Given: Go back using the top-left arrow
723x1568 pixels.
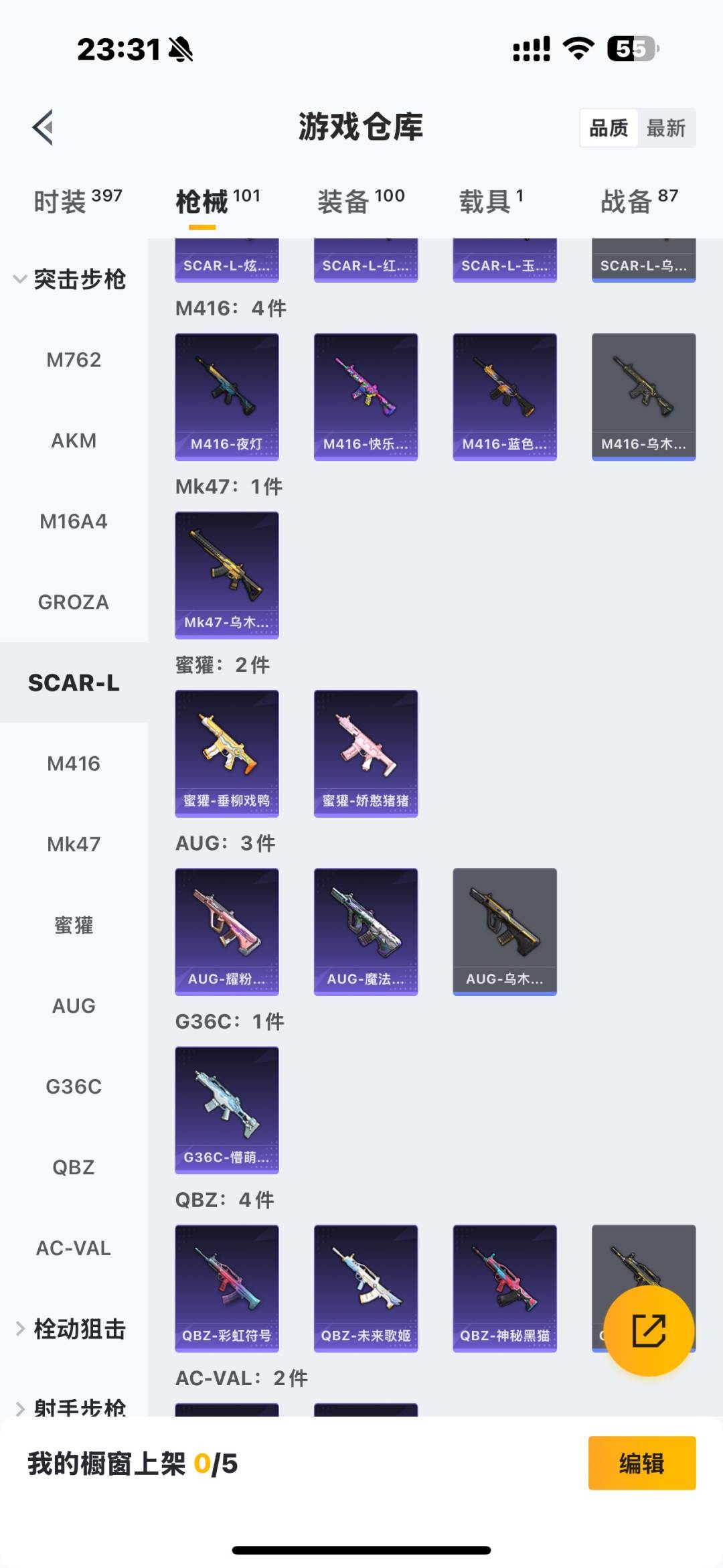Looking at the screenshot, I should (43, 127).
